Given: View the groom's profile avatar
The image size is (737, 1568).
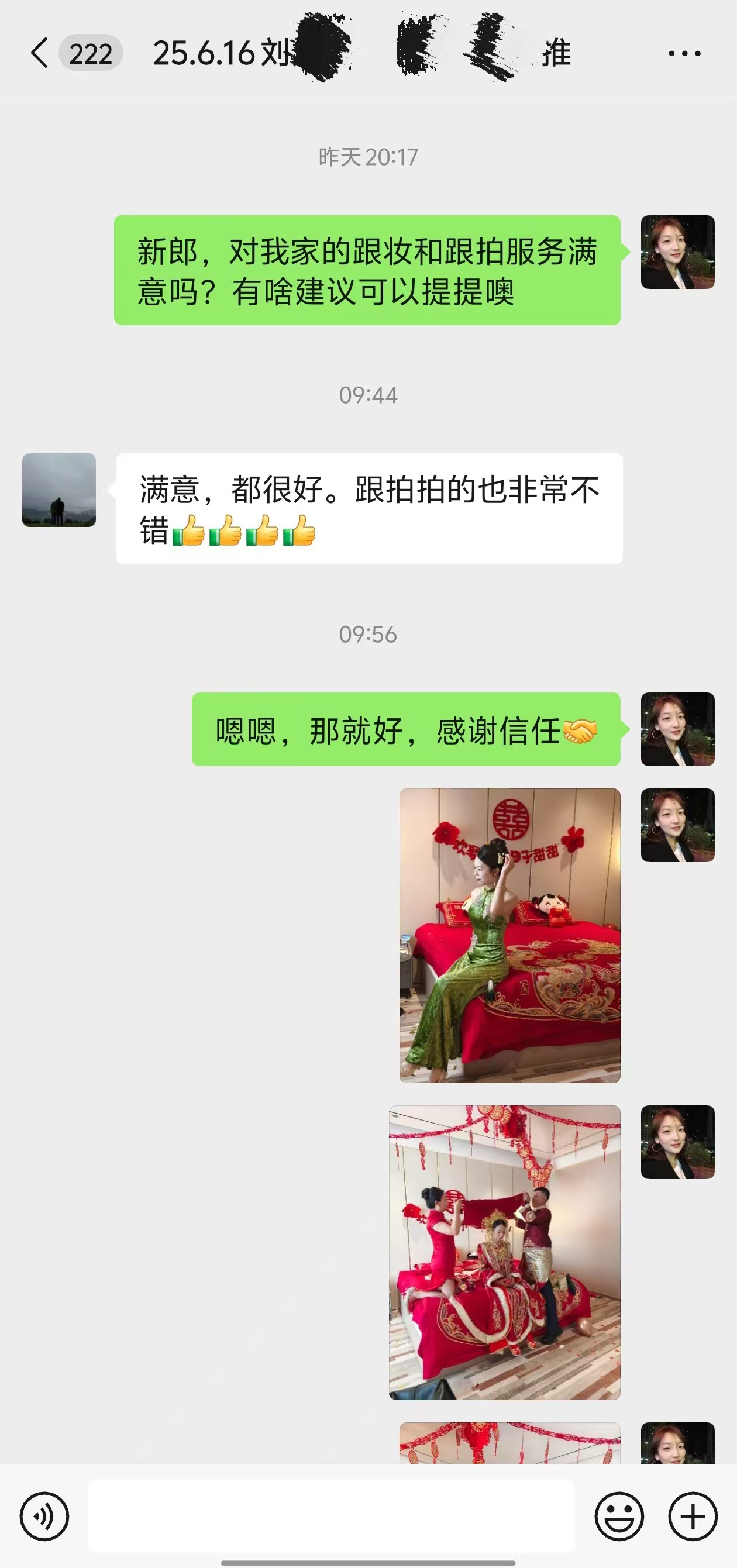Looking at the screenshot, I should (x=59, y=490).
